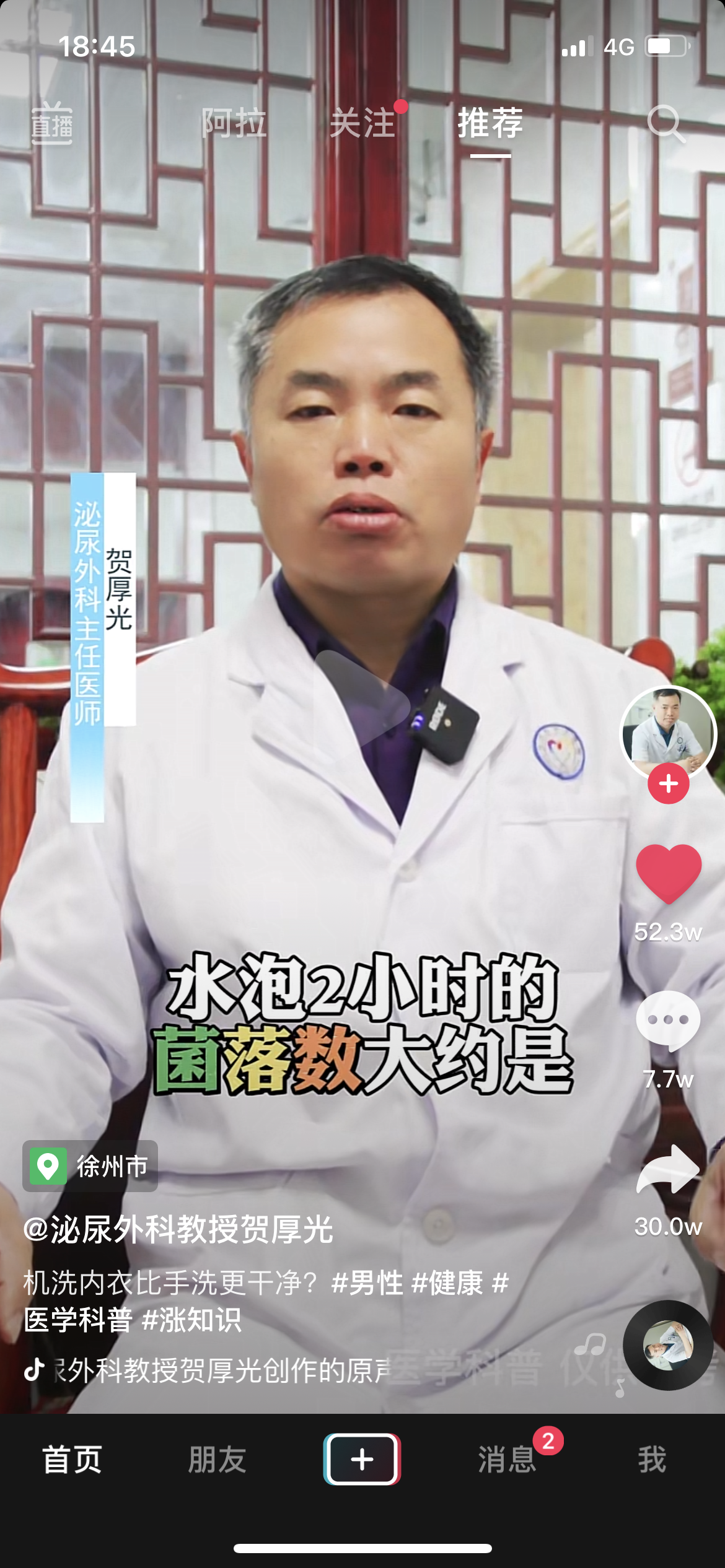Create a new video with the plus button

(362, 1459)
